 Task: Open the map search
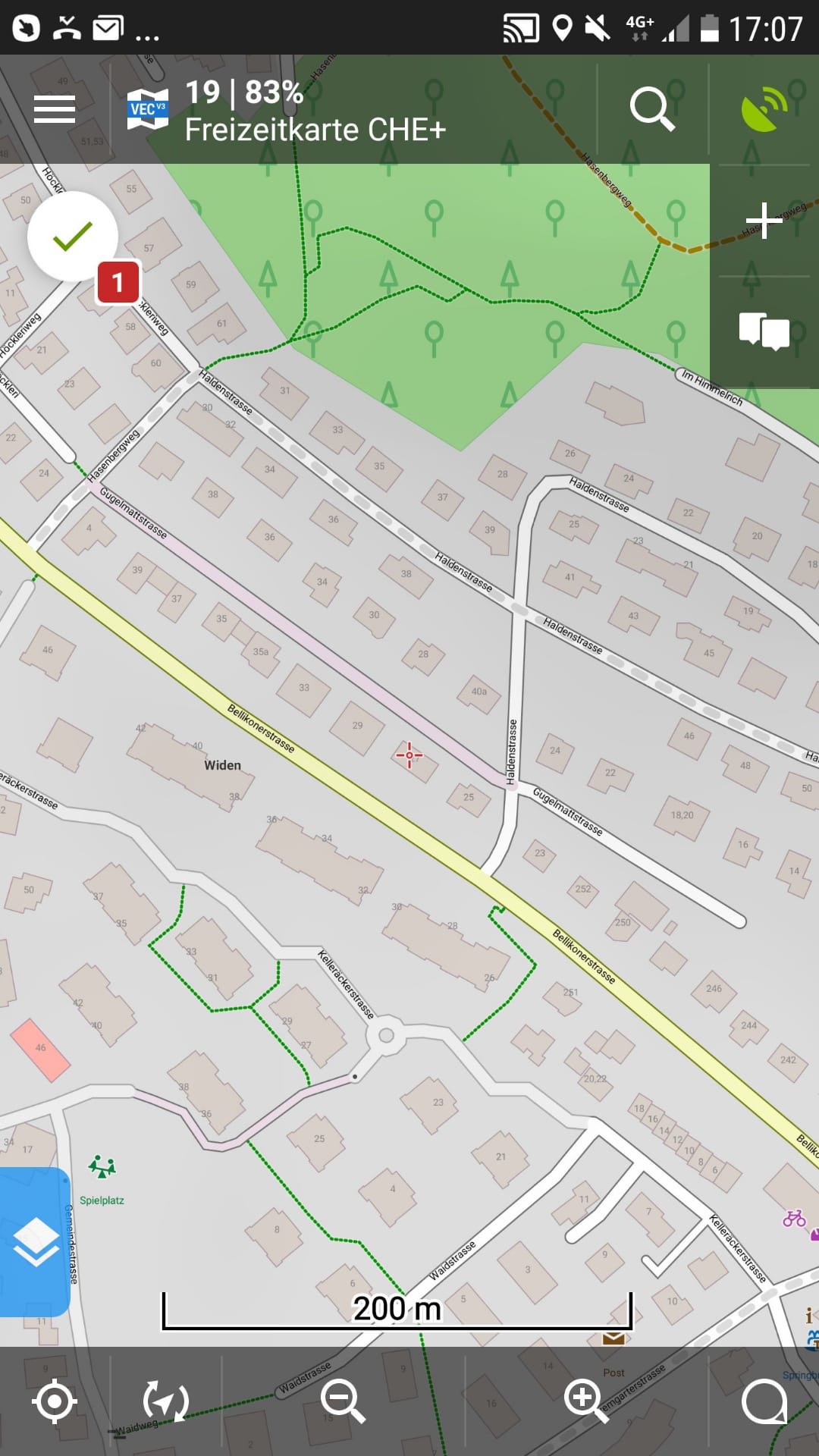pos(653,109)
